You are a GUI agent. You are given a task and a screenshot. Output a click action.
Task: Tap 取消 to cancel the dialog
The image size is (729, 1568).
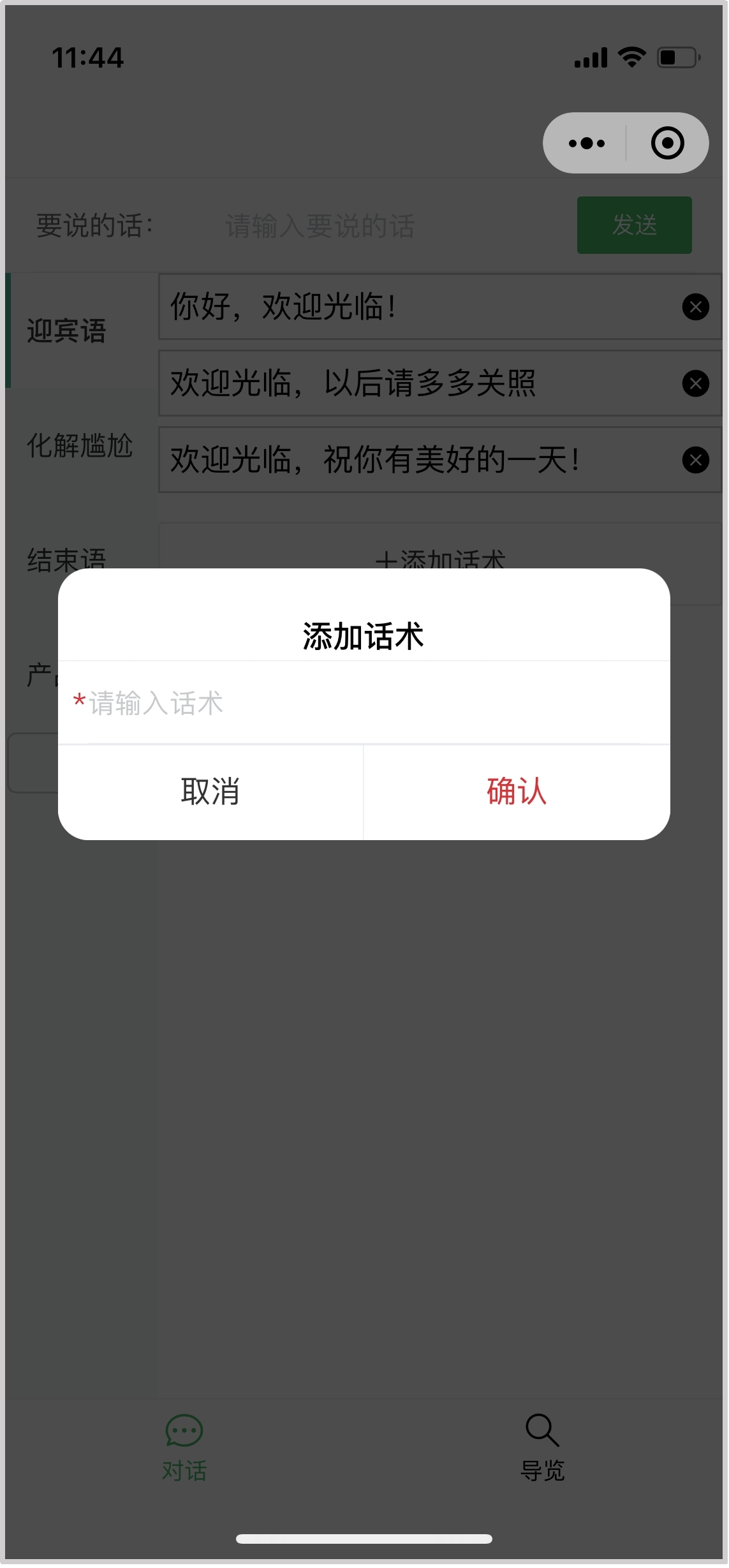[210, 792]
